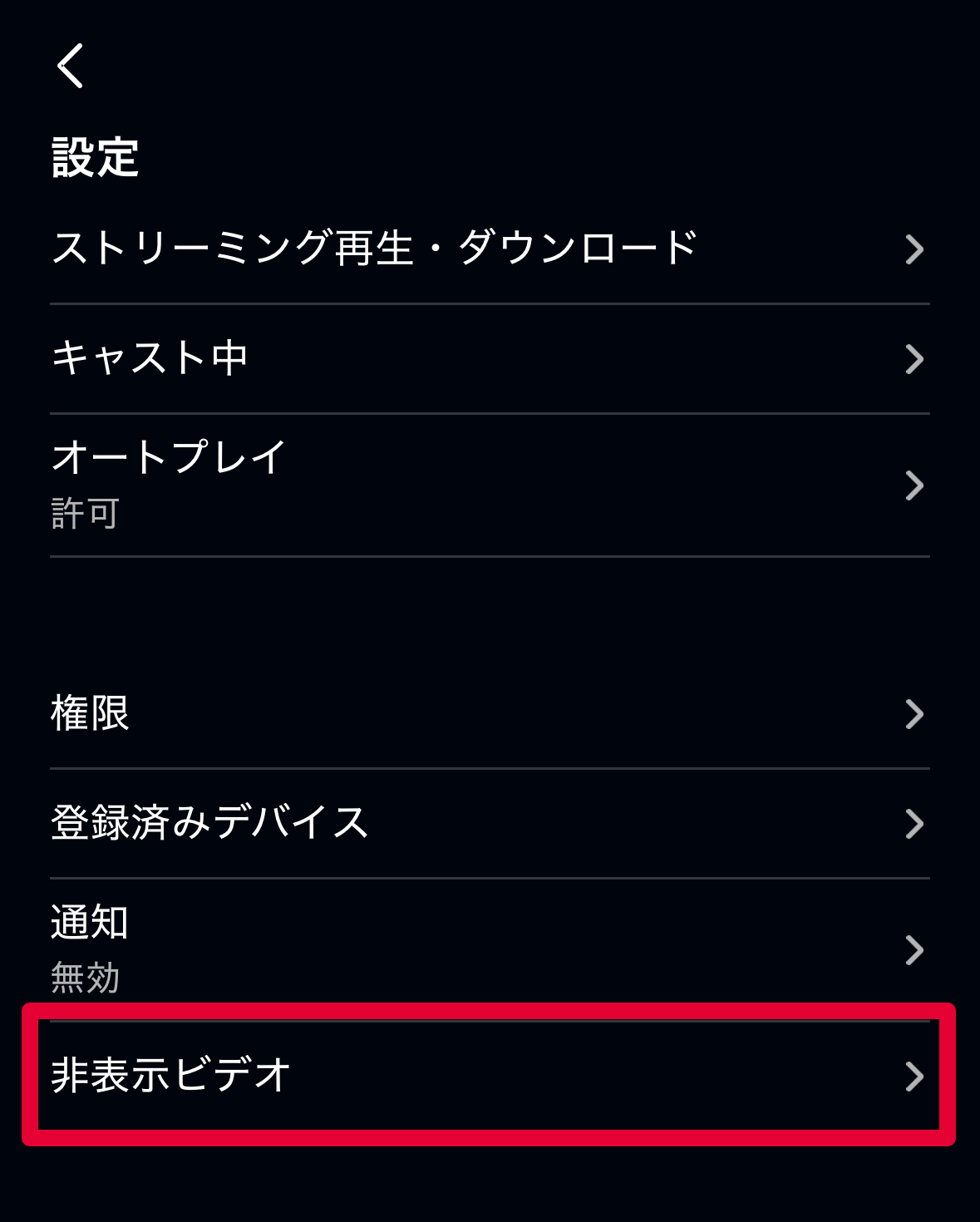
Task: Change the autoplay permission labeled 許可
Action: (83, 514)
